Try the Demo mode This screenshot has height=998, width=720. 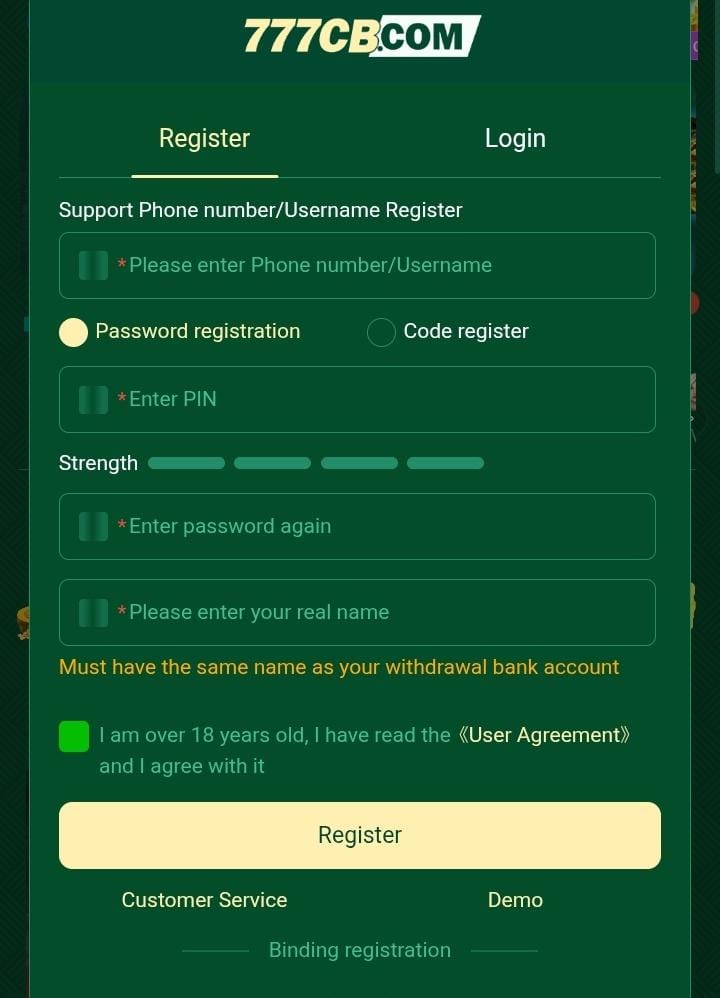coord(515,900)
